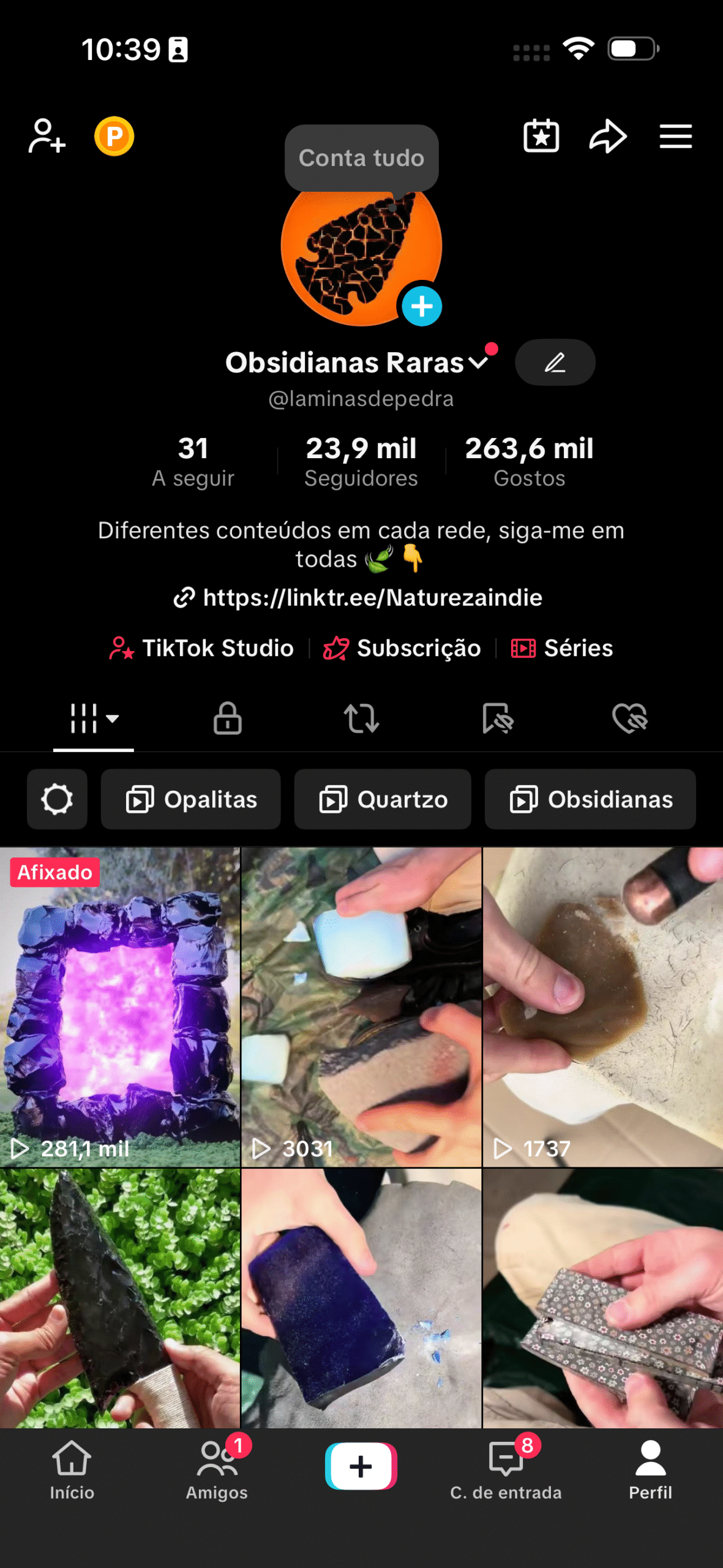Create a new post with the plus button
The width and height of the screenshot is (723, 1568).
tap(361, 1466)
